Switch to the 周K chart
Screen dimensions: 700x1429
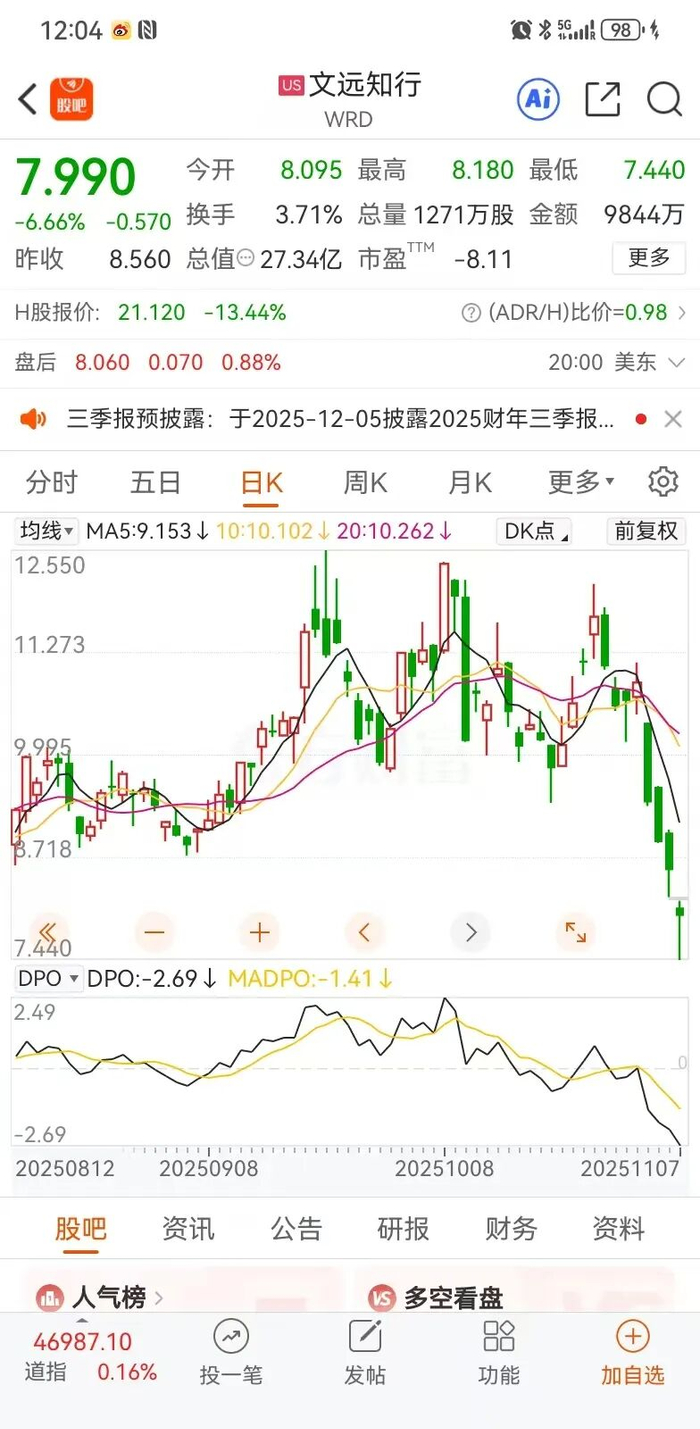[365, 483]
